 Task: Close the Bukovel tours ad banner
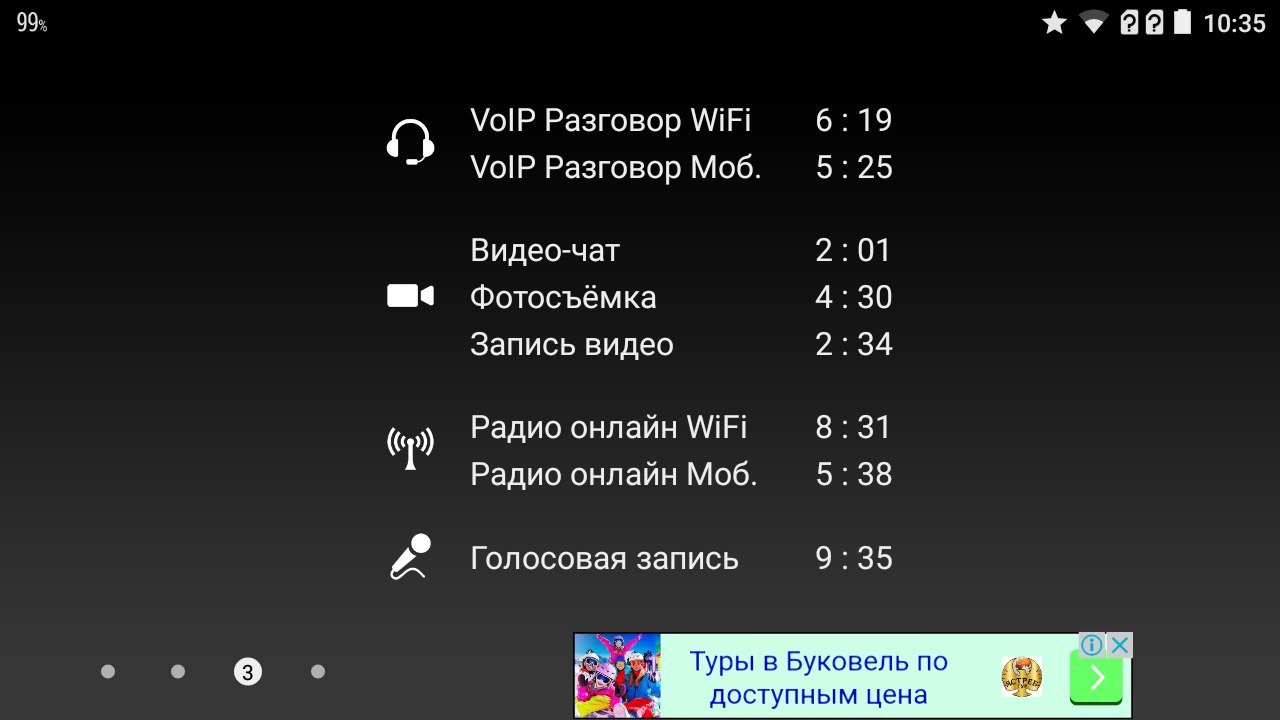1121,645
